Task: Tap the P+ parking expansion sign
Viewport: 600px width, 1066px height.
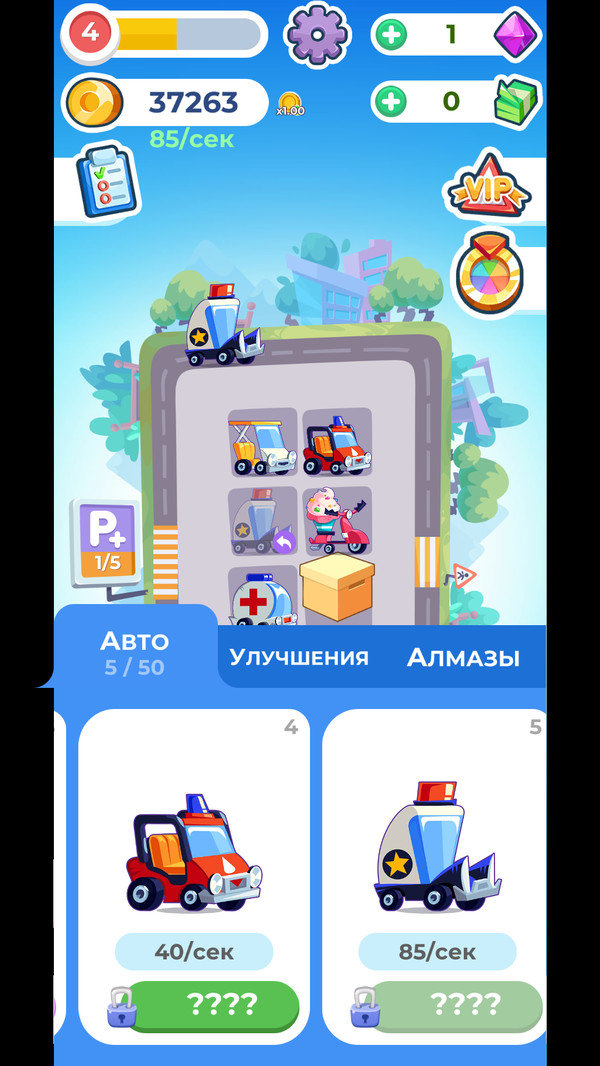Action: (105, 543)
